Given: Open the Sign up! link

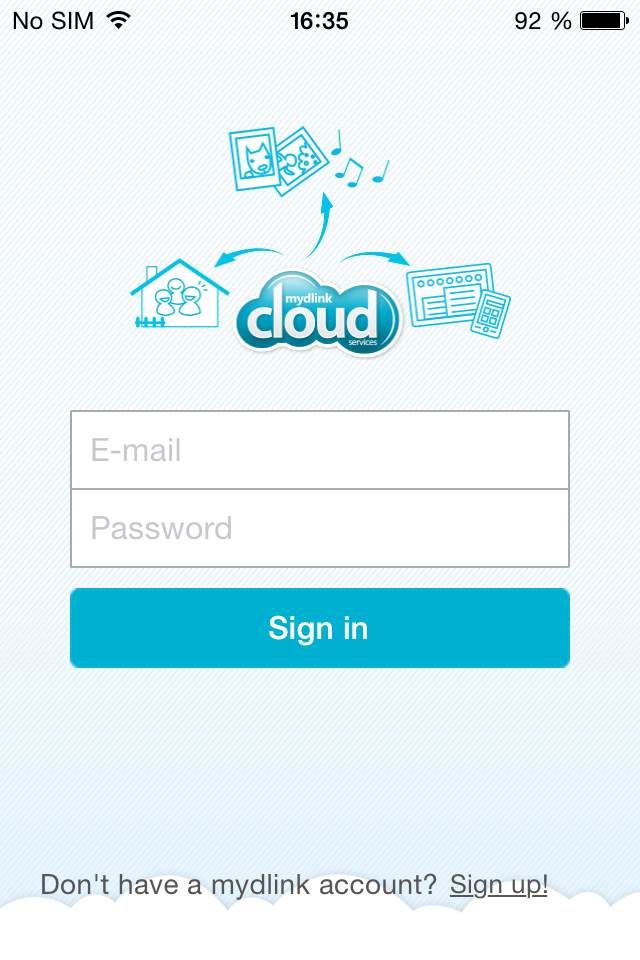Looking at the screenshot, I should pos(498,885).
